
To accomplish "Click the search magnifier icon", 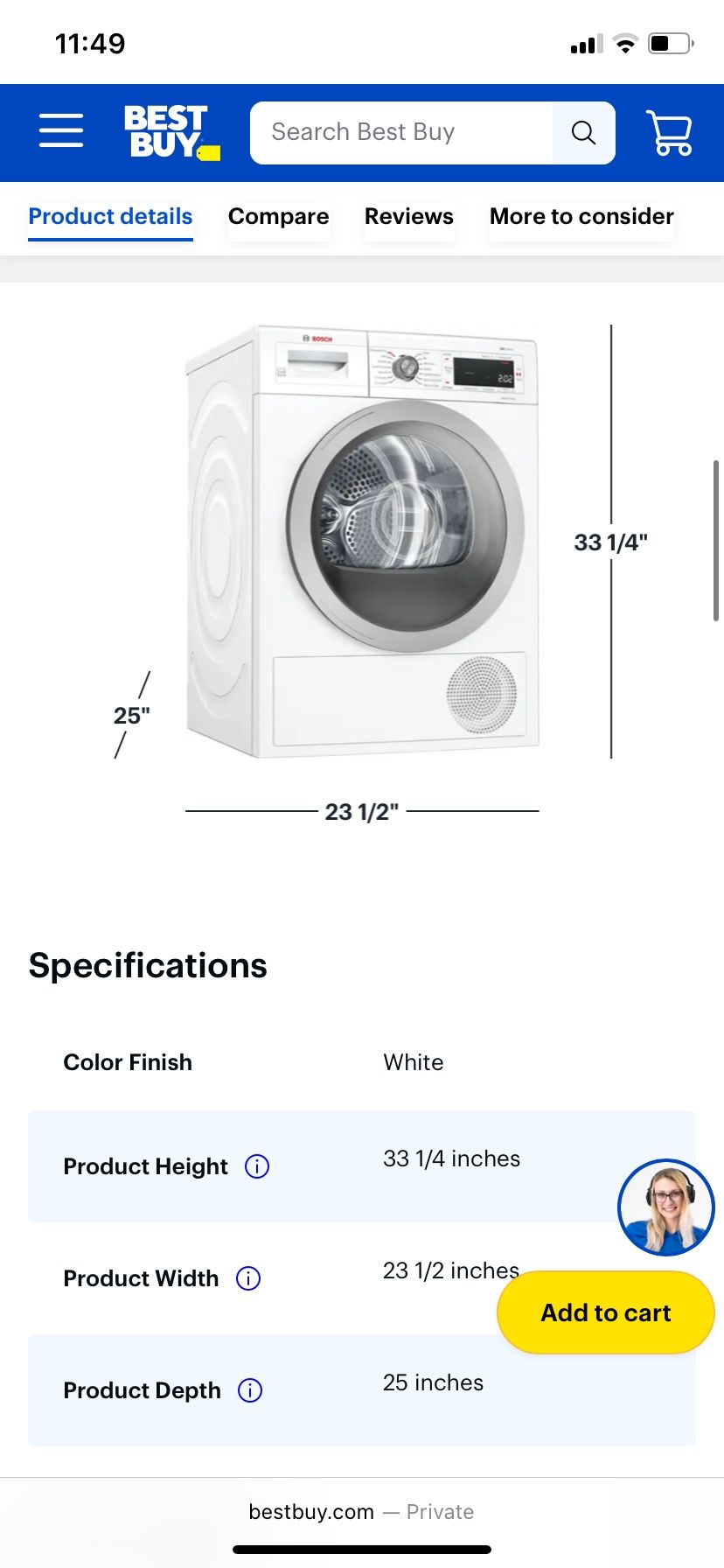I will tap(582, 131).
